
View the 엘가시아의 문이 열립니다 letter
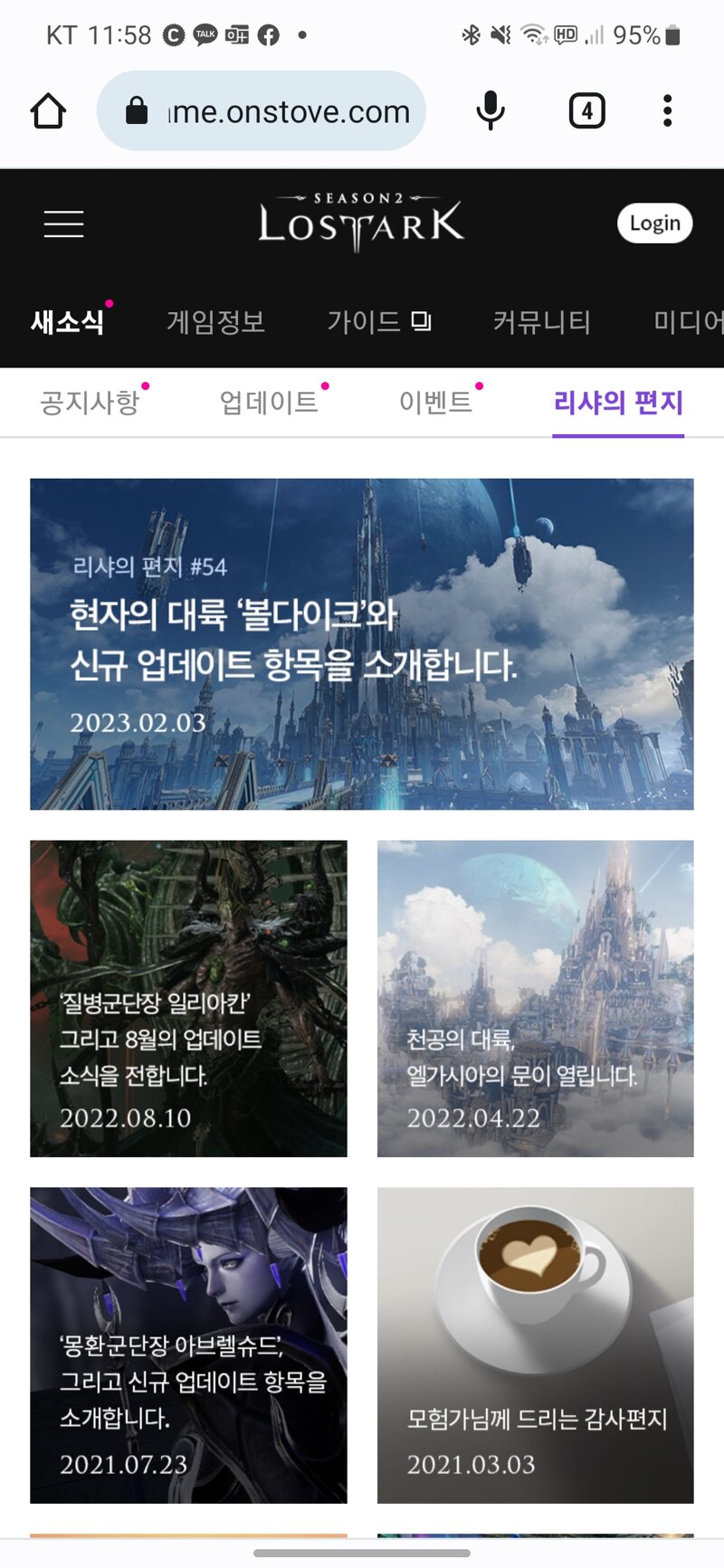(x=536, y=998)
